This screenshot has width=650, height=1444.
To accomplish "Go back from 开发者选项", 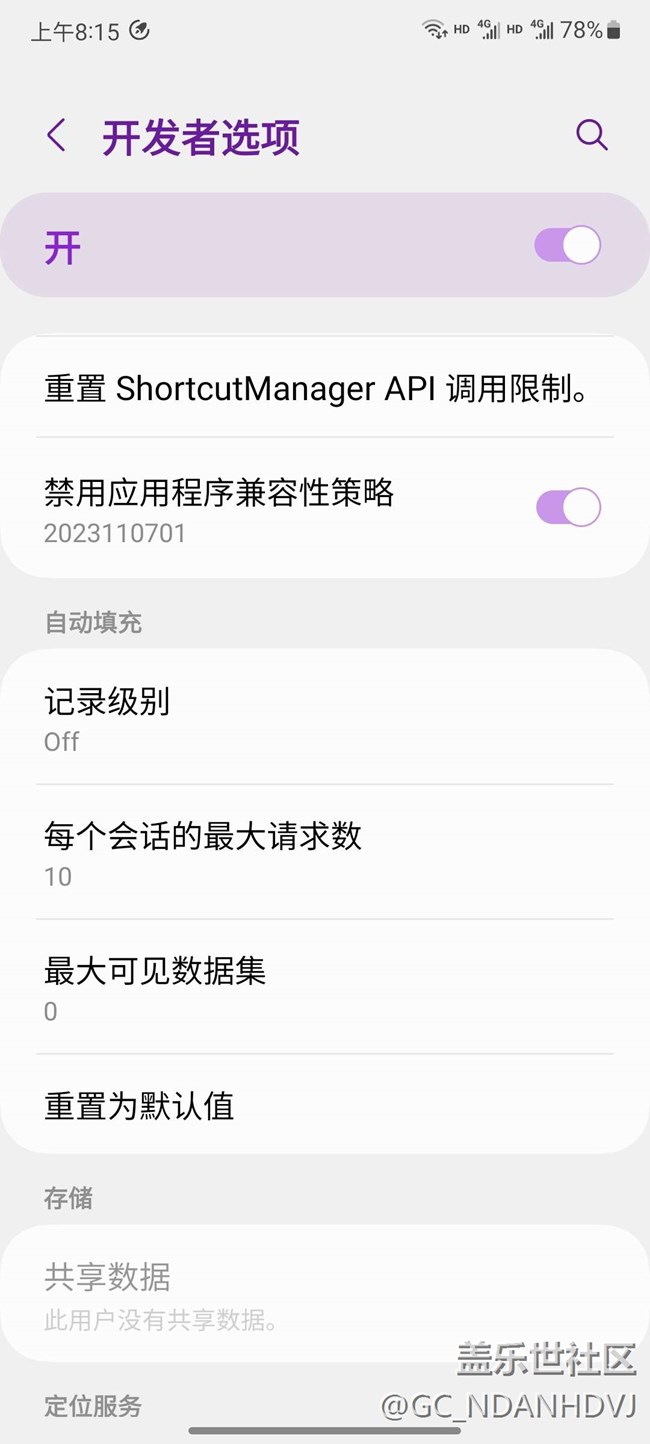I will click(x=56, y=136).
